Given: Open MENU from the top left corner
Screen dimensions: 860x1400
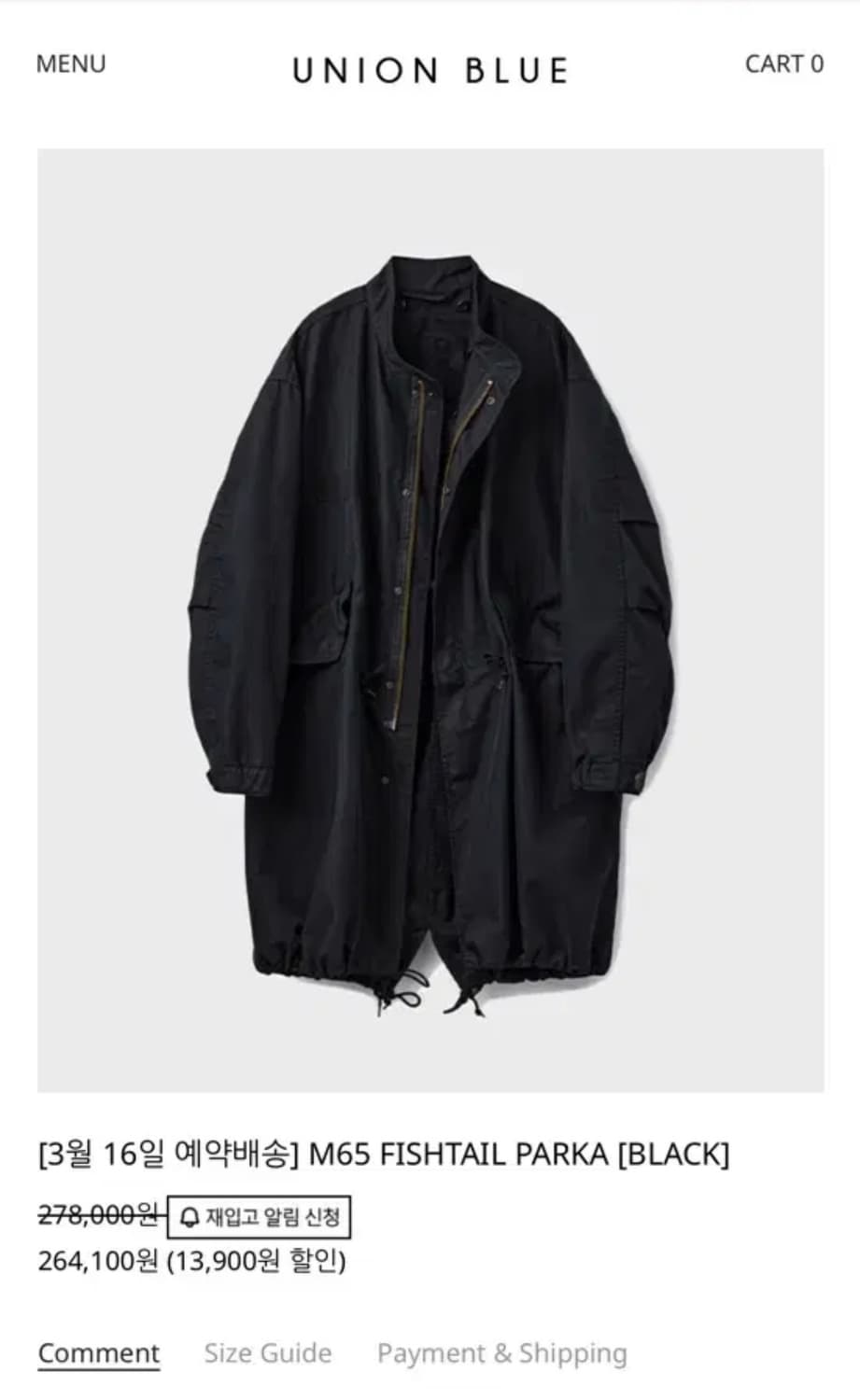Looking at the screenshot, I should [69, 64].
